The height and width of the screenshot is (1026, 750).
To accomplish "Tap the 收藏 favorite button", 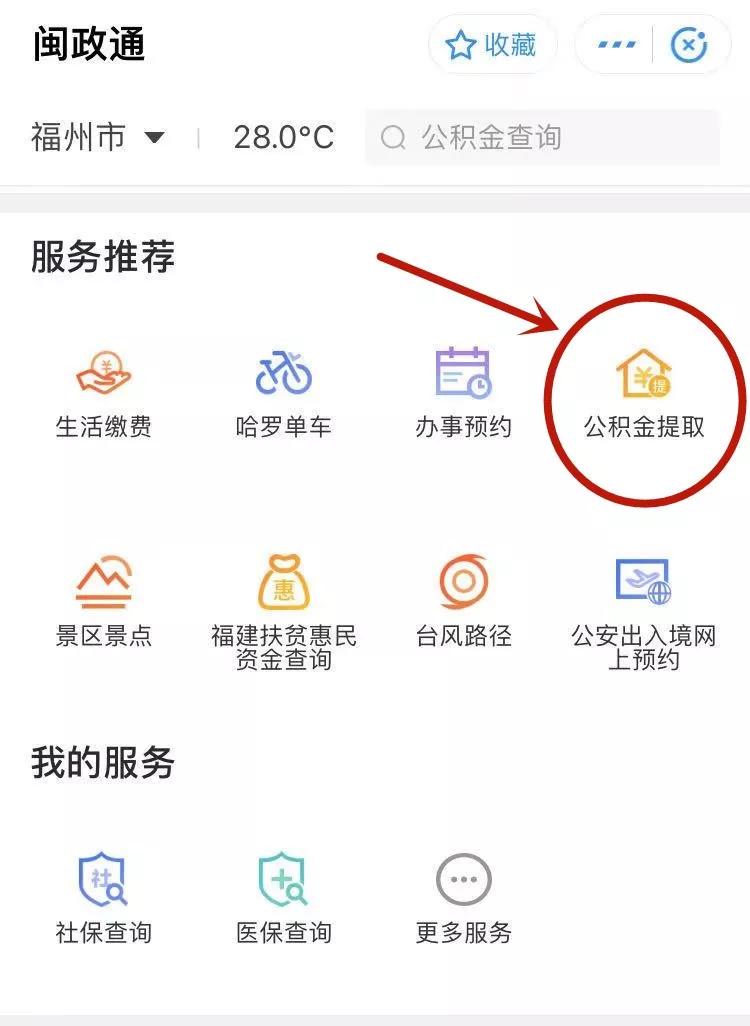I will 491,45.
